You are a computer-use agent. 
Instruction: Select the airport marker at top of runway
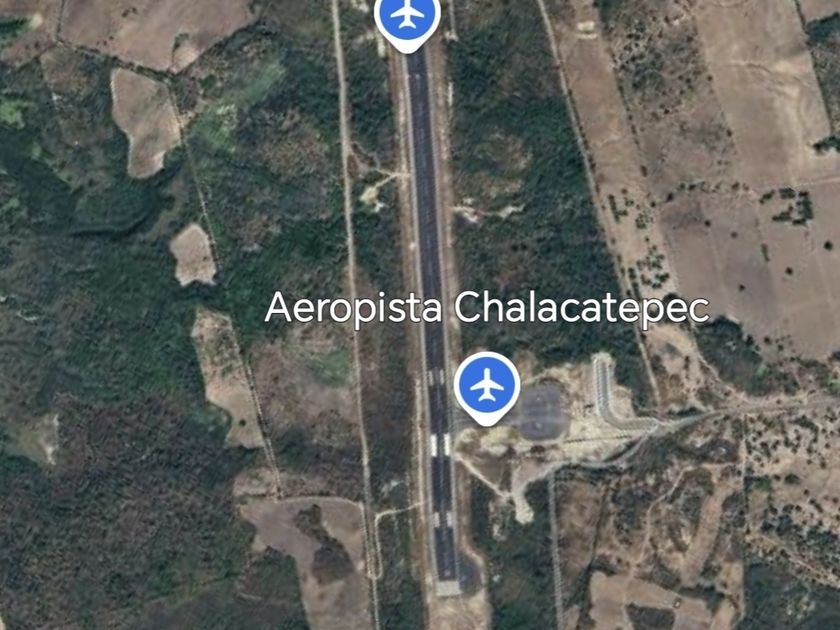point(407,17)
